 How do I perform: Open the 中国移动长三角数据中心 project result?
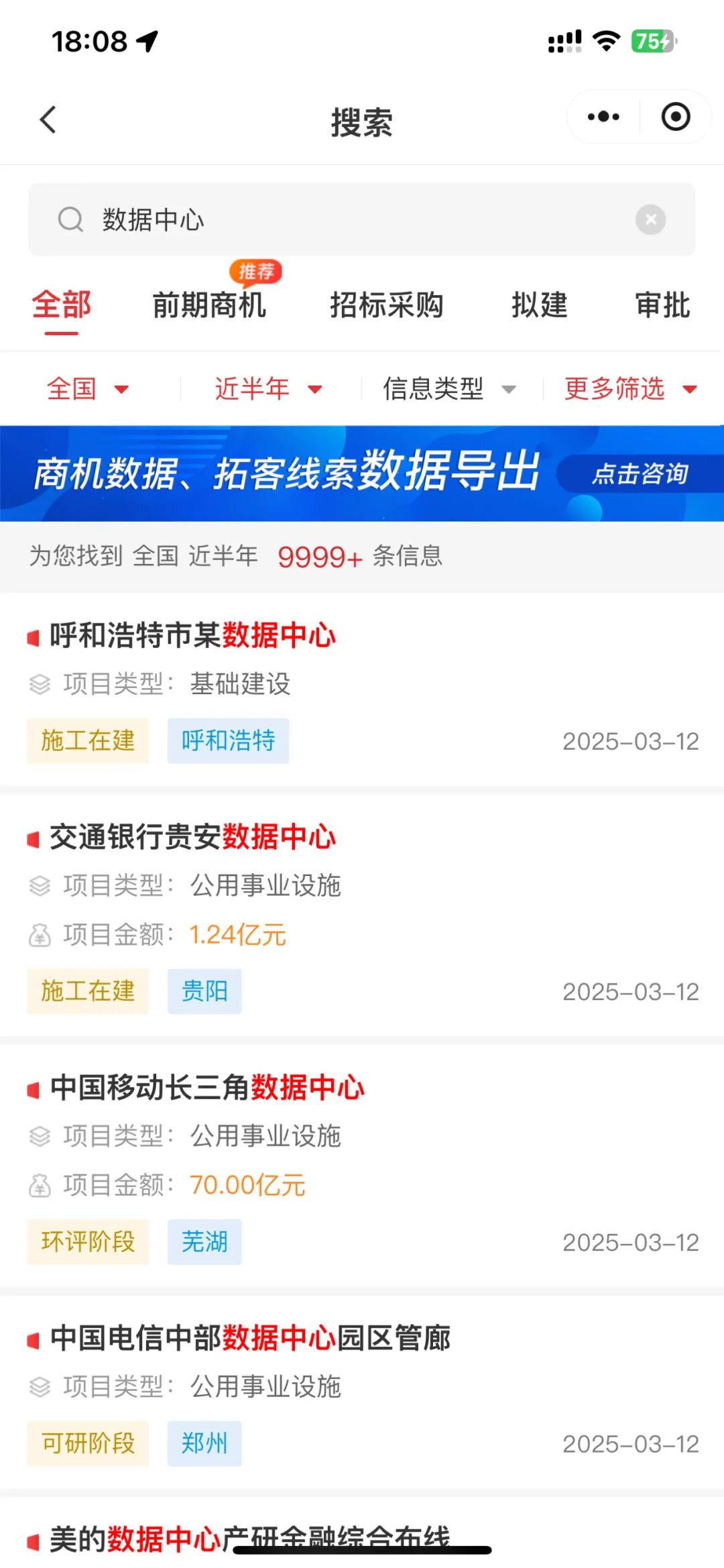[x=362, y=1166]
